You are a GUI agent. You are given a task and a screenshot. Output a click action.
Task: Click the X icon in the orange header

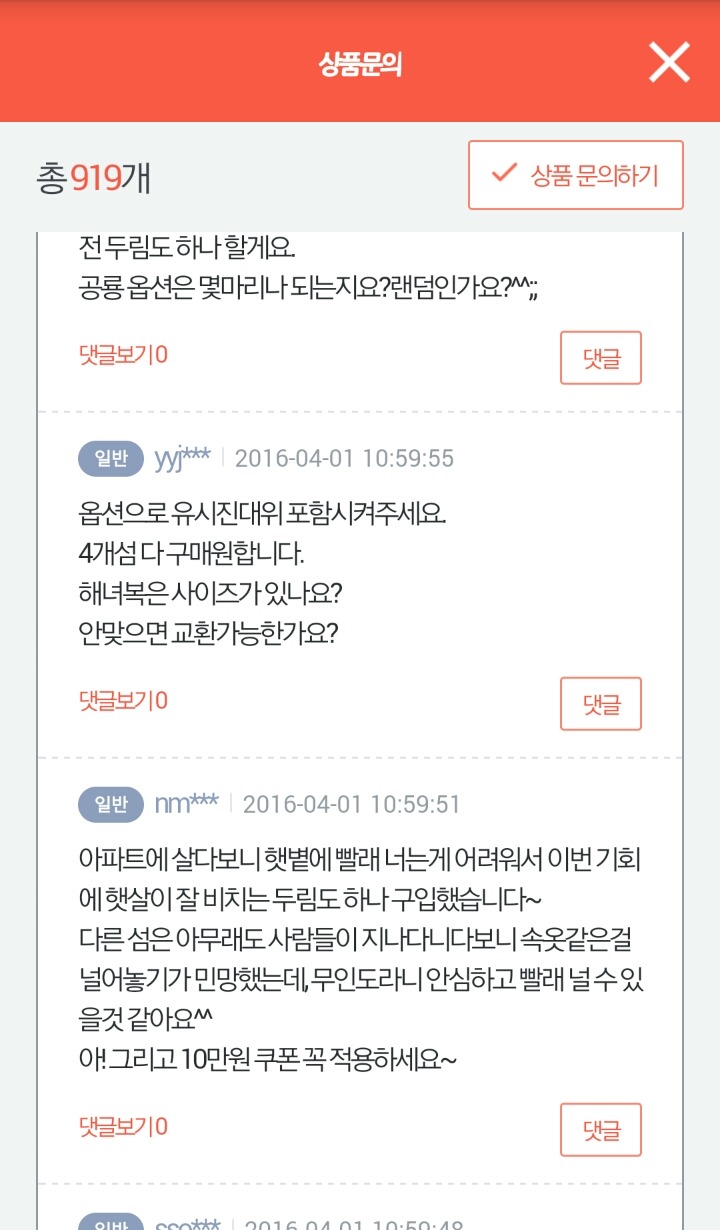668,62
